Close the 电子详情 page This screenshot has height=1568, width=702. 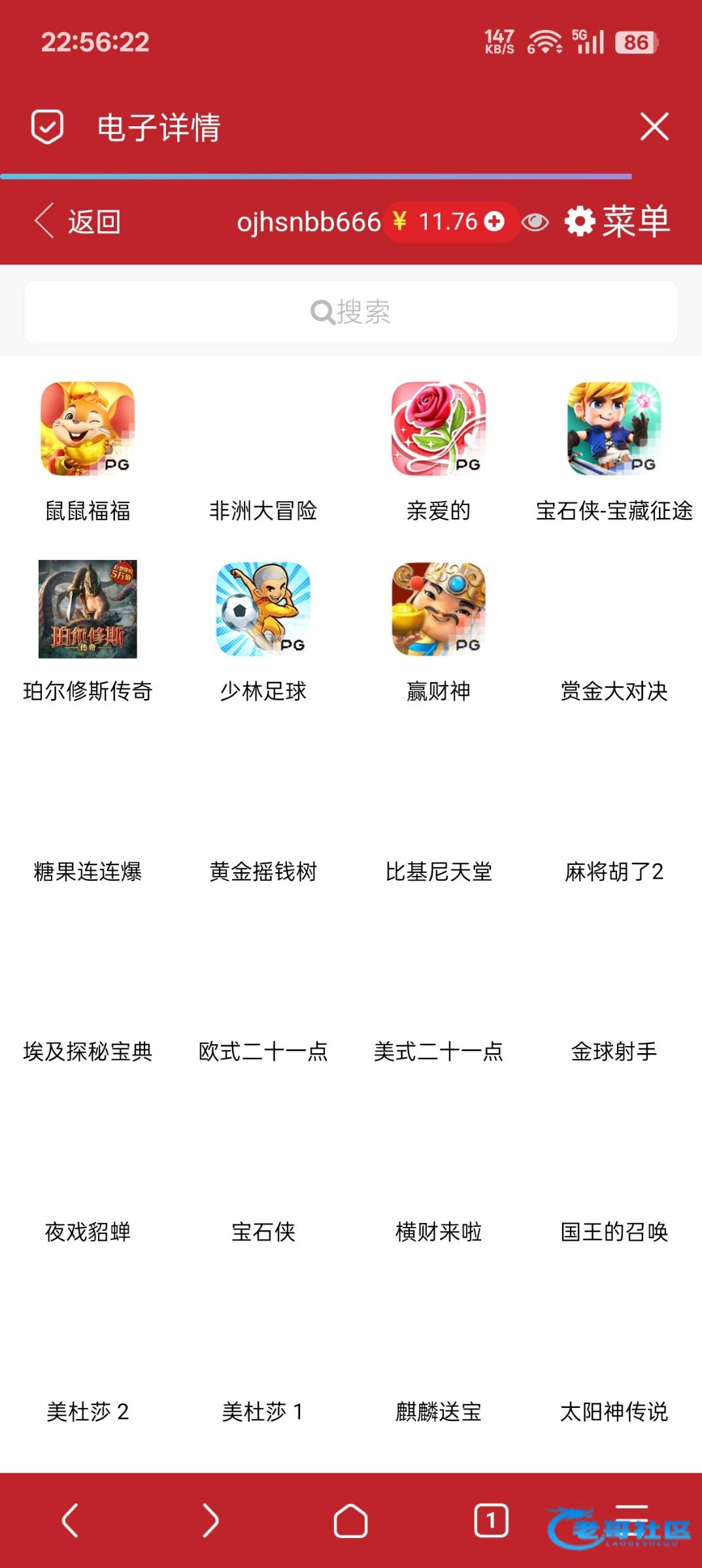654,127
